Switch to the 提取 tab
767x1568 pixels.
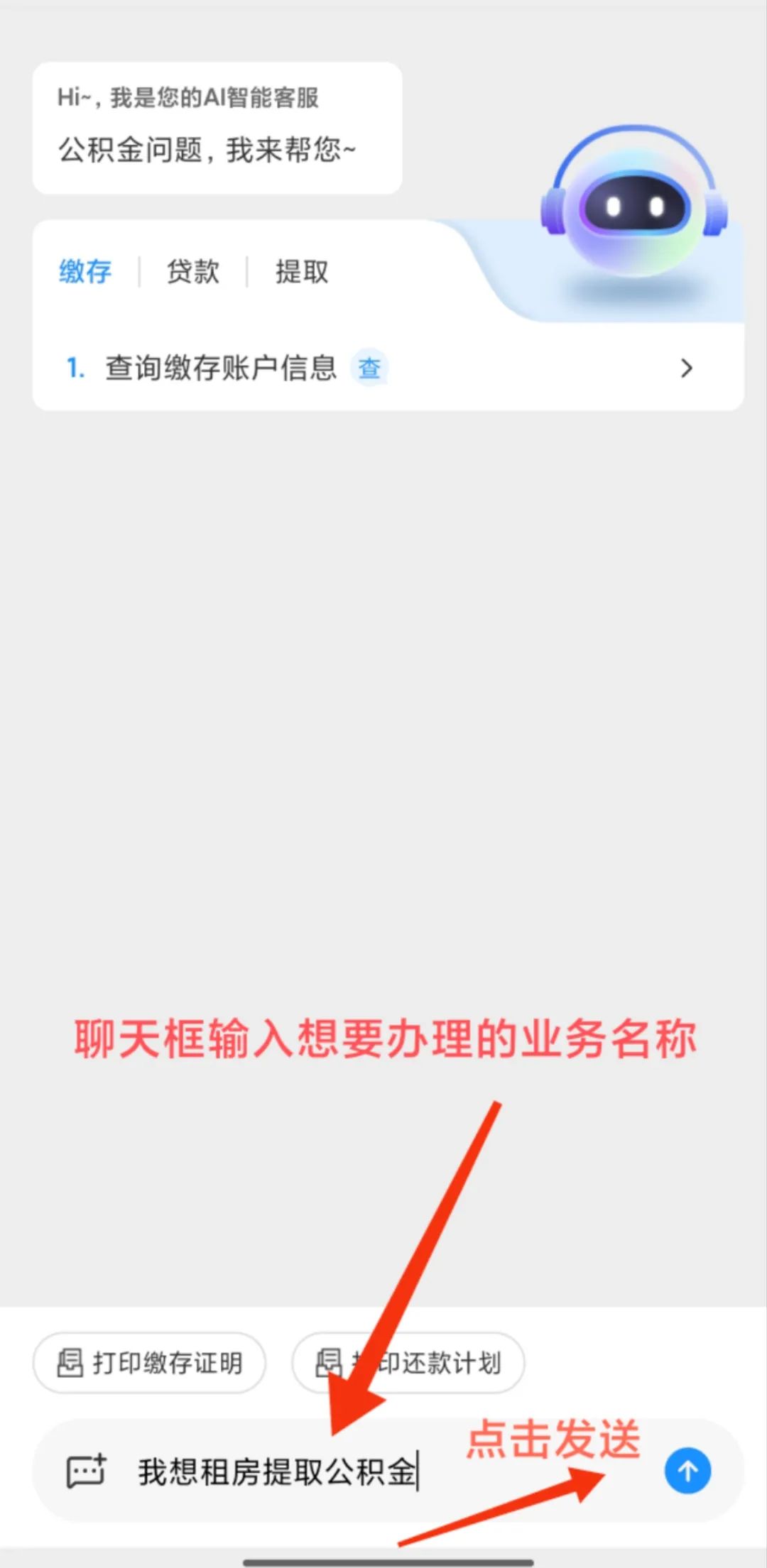tap(302, 272)
